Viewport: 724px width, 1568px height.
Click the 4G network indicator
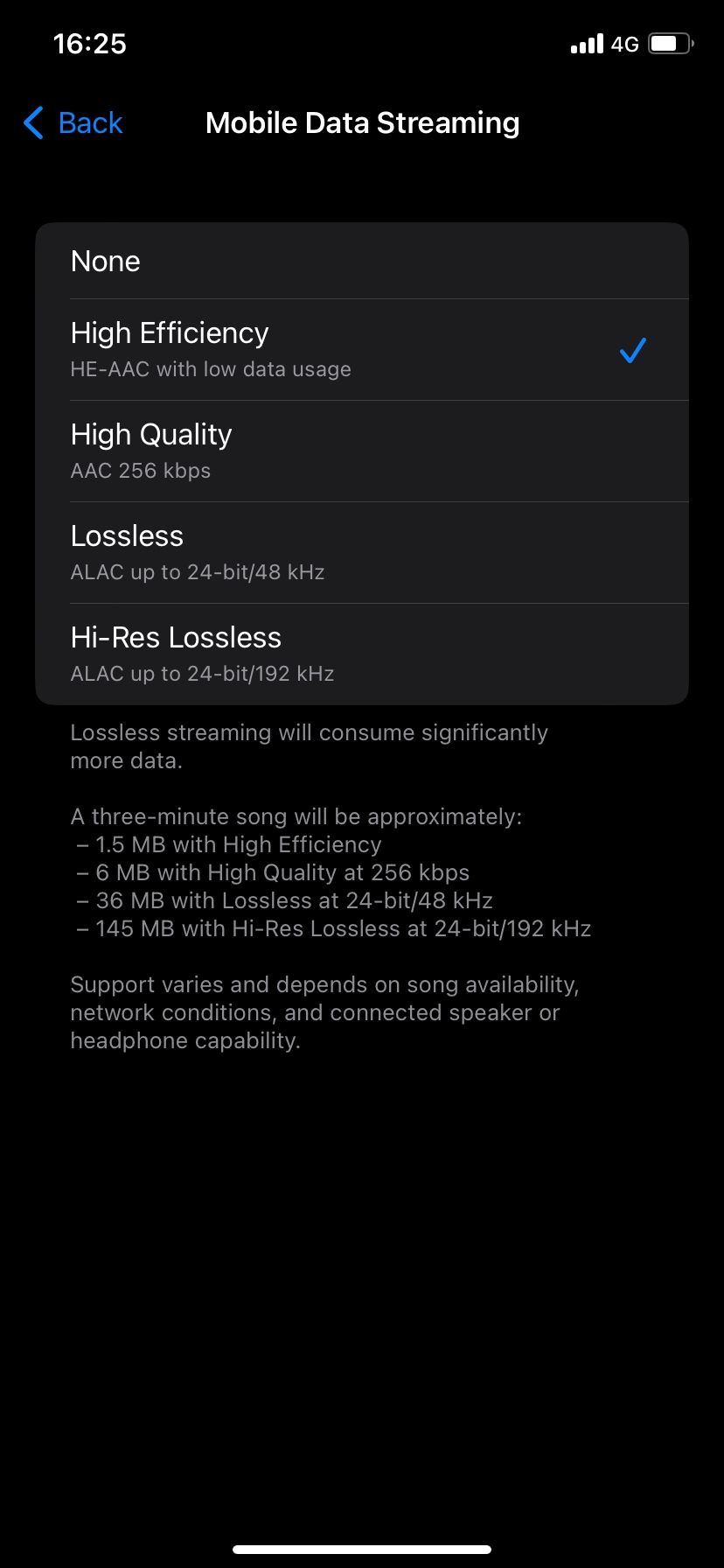pos(626,43)
